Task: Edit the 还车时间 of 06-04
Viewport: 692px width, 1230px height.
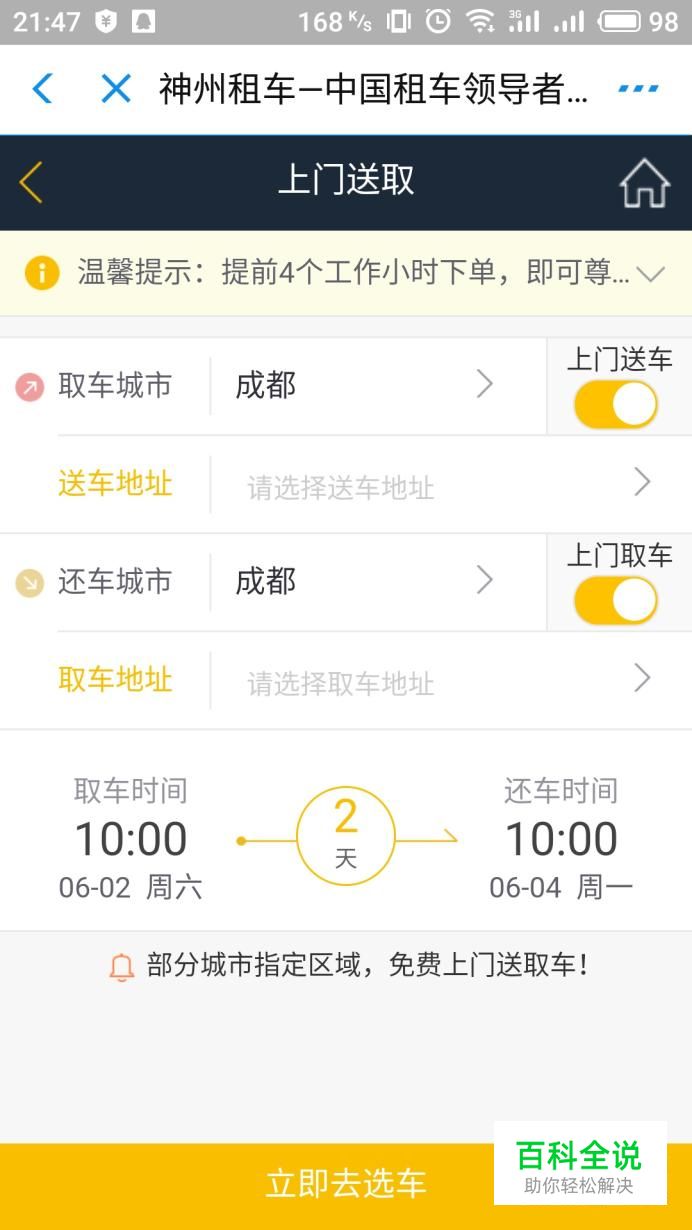Action: (x=561, y=838)
